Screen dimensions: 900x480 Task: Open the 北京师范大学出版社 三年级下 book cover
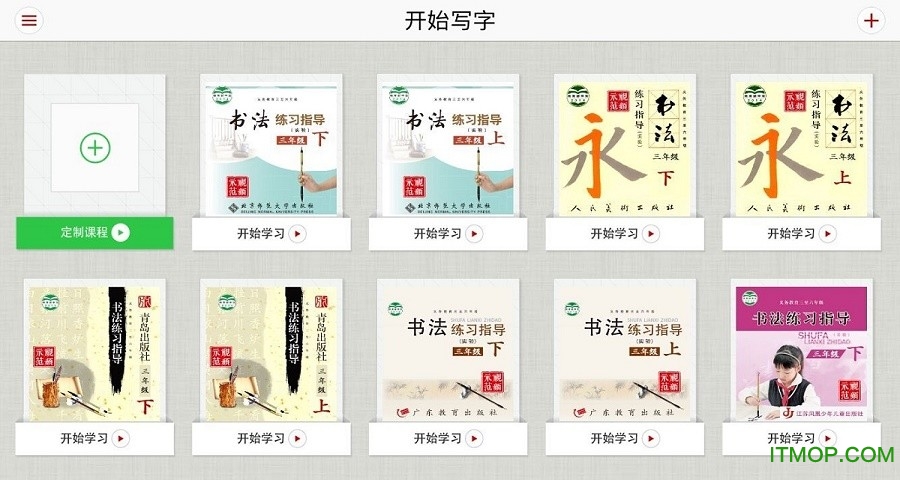click(272, 148)
